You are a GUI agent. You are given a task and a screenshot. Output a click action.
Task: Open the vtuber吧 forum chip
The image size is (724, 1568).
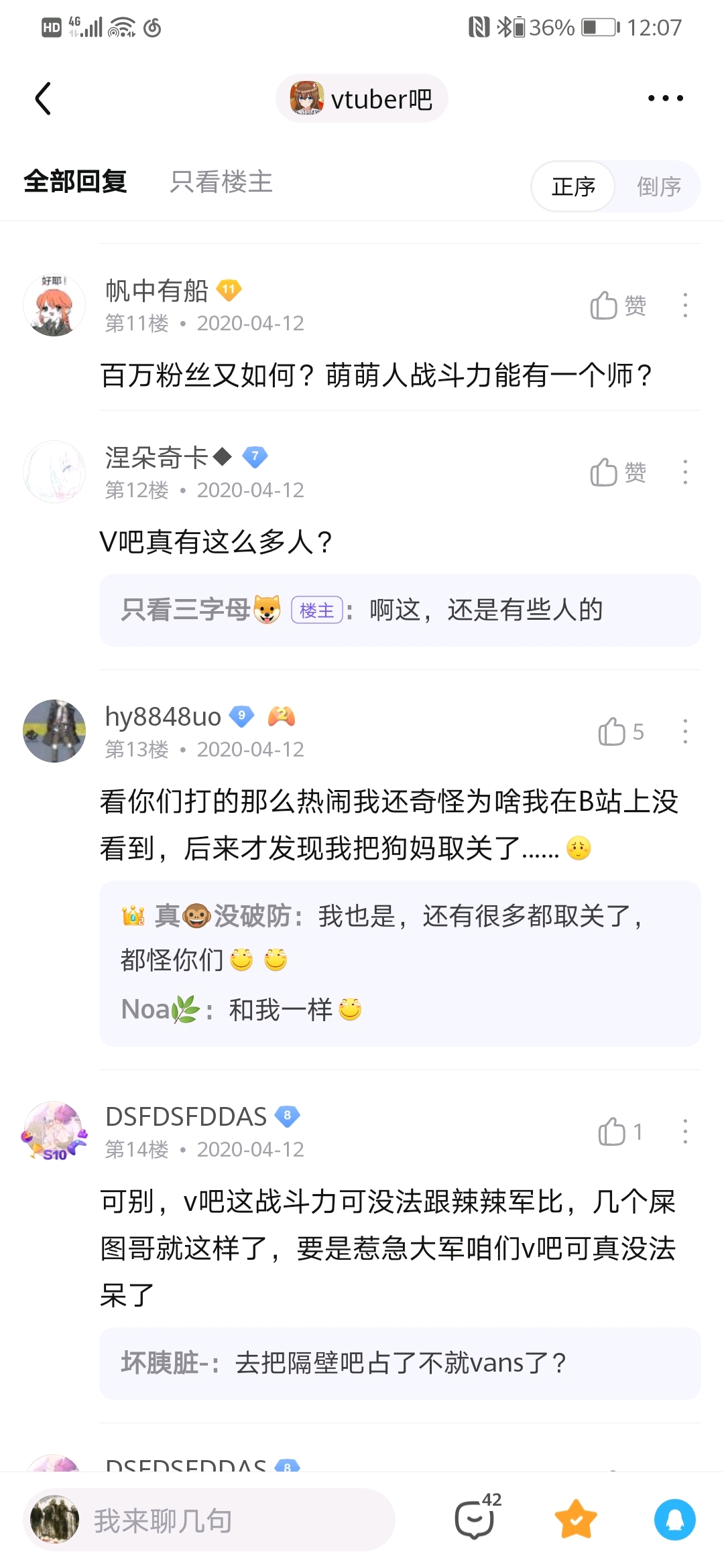click(362, 99)
